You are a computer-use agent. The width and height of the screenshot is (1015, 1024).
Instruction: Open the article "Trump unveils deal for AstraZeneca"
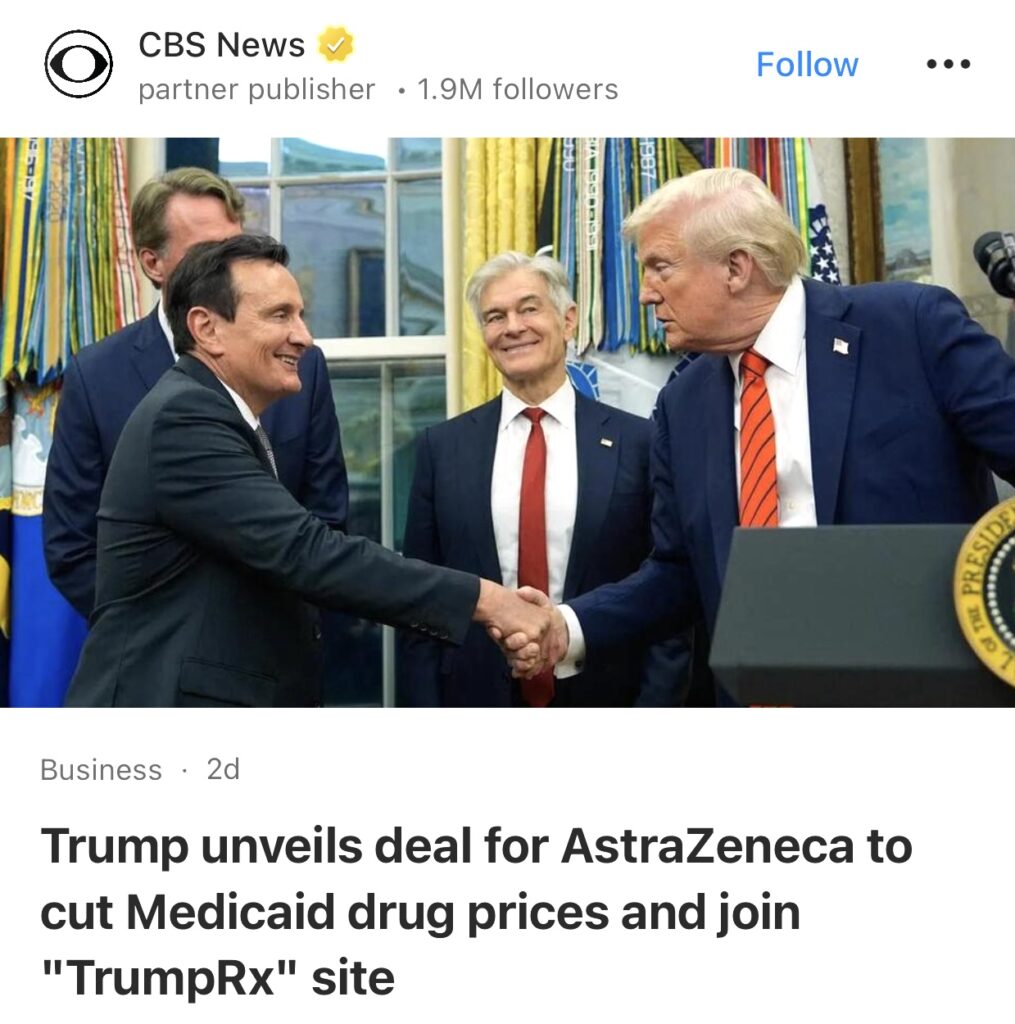[x=475, y=911]
